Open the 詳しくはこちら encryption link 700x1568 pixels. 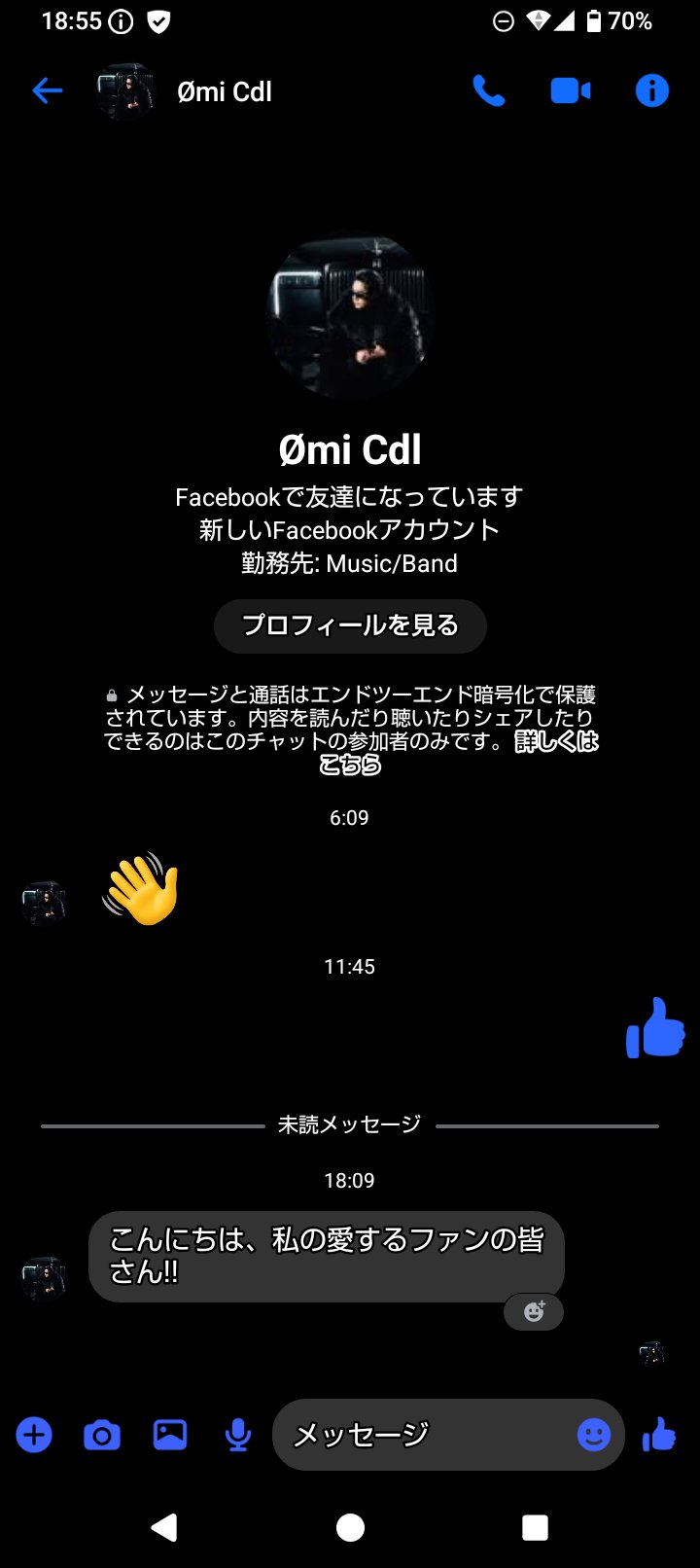click(x=555, y=743)
